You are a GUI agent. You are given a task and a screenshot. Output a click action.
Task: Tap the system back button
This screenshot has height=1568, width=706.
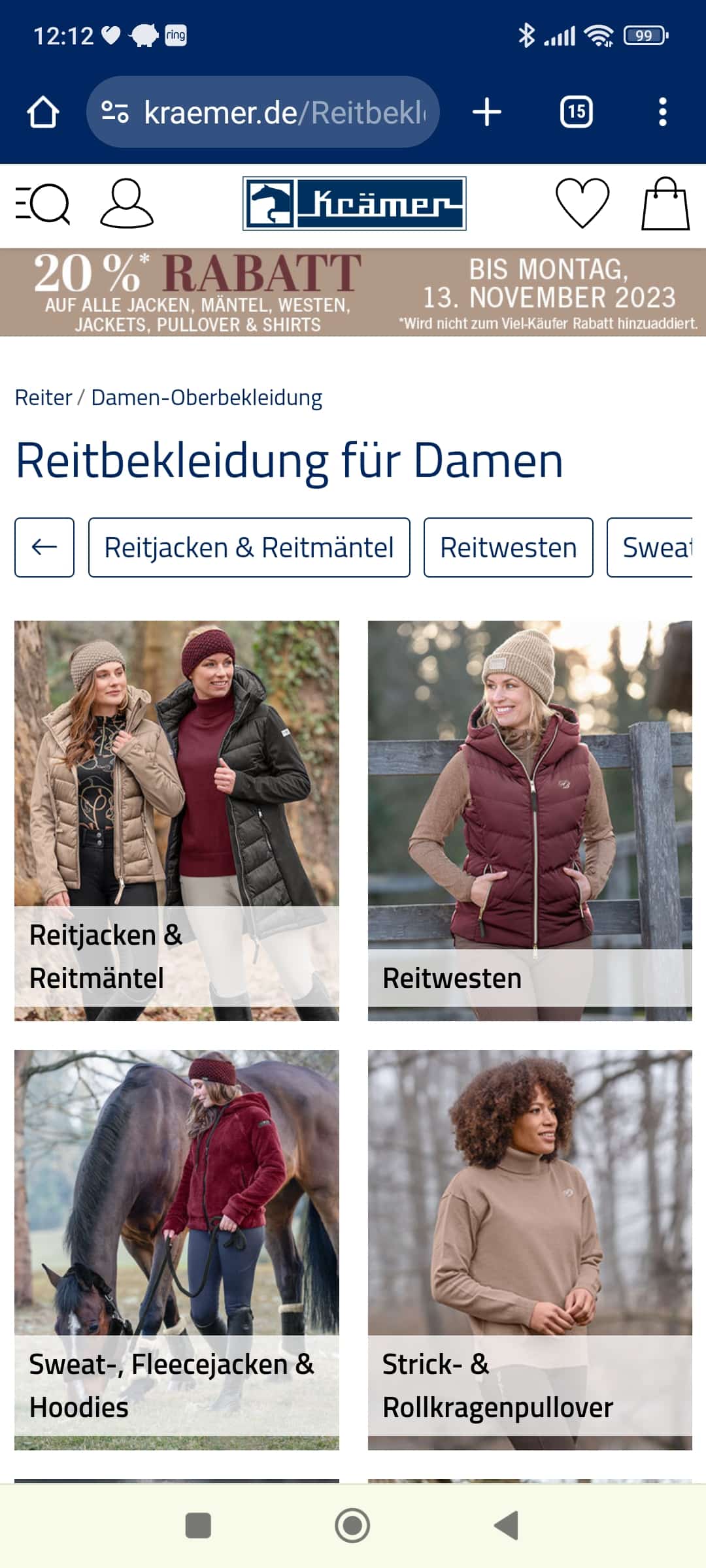click(507, 1526)
